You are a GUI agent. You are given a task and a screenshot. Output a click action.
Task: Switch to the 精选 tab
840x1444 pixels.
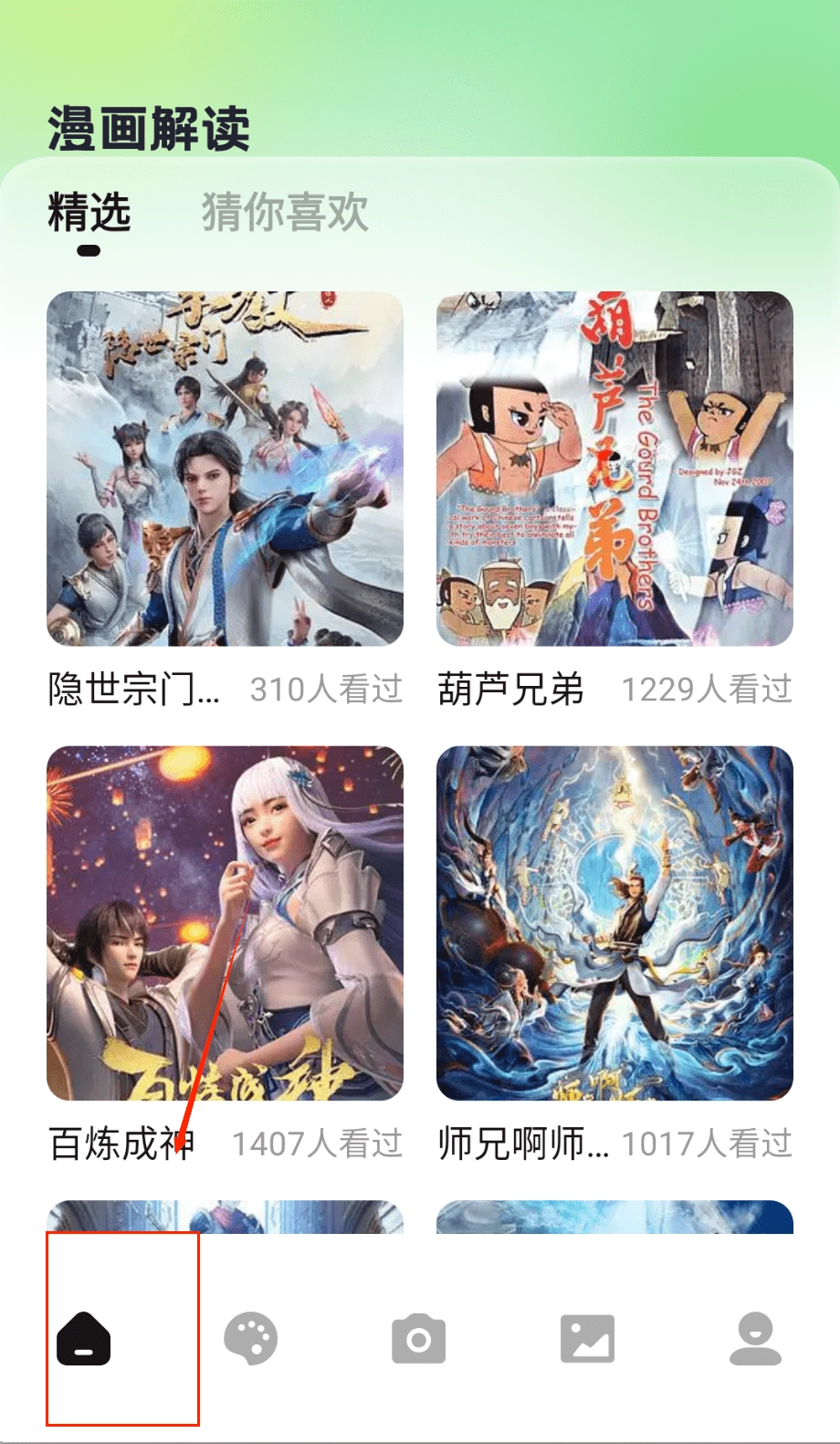(x=89, y=213)
